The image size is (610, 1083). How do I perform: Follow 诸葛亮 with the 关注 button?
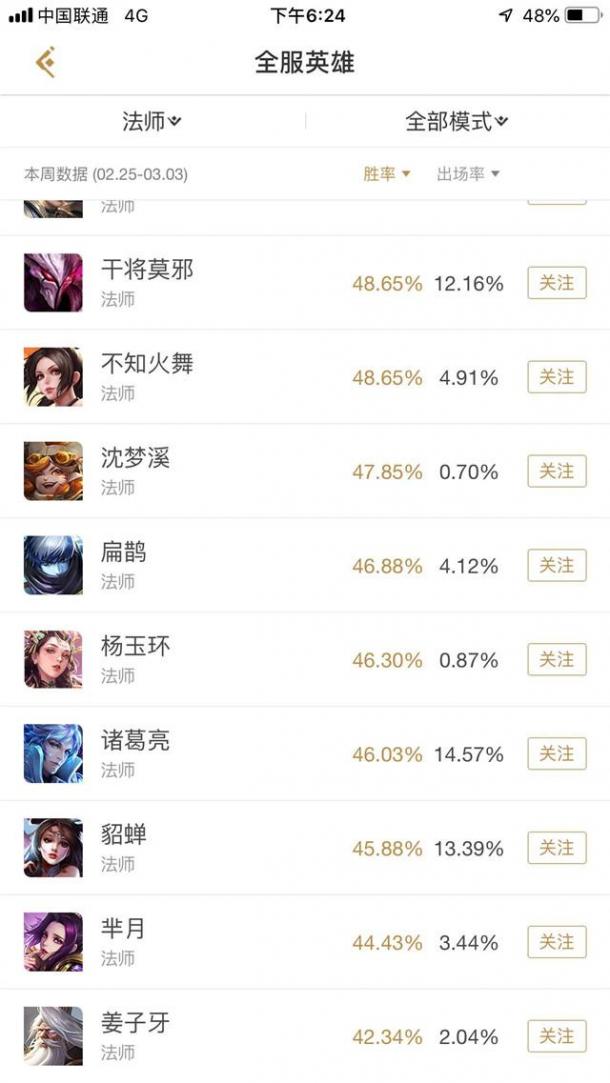(x=557, y=753)
